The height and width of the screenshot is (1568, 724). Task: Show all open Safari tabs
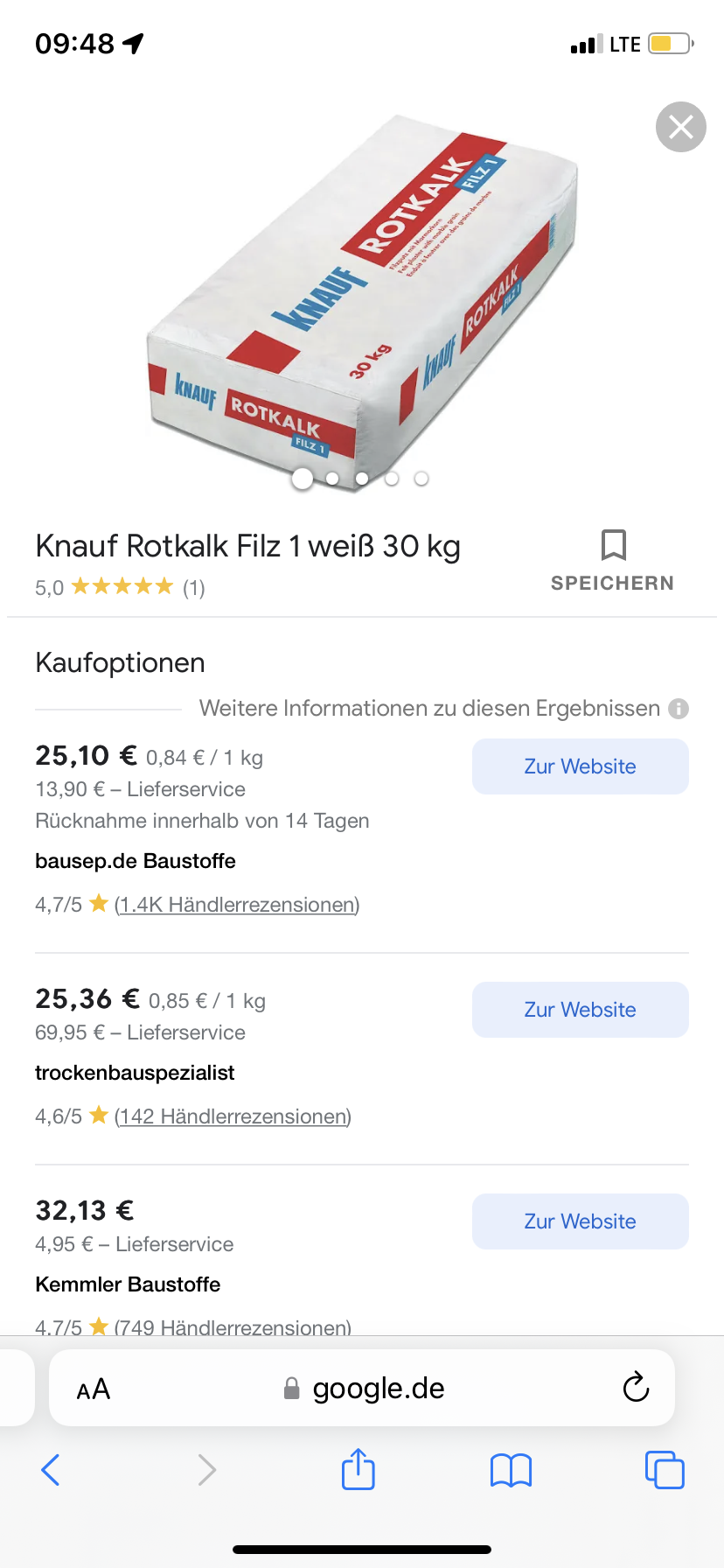point(665,1470)
